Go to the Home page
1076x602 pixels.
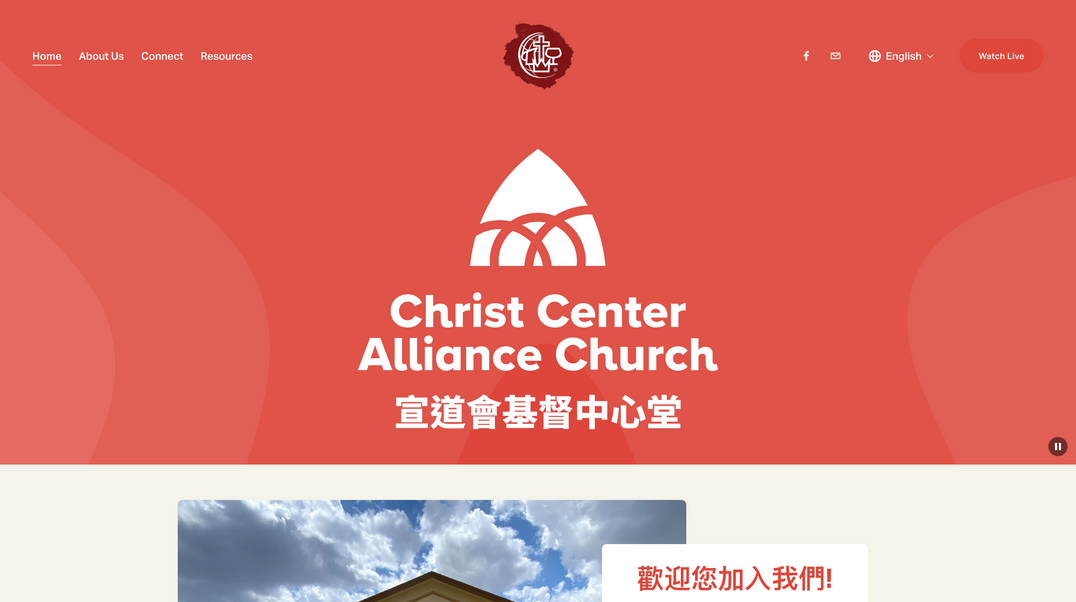coord(46,56)
